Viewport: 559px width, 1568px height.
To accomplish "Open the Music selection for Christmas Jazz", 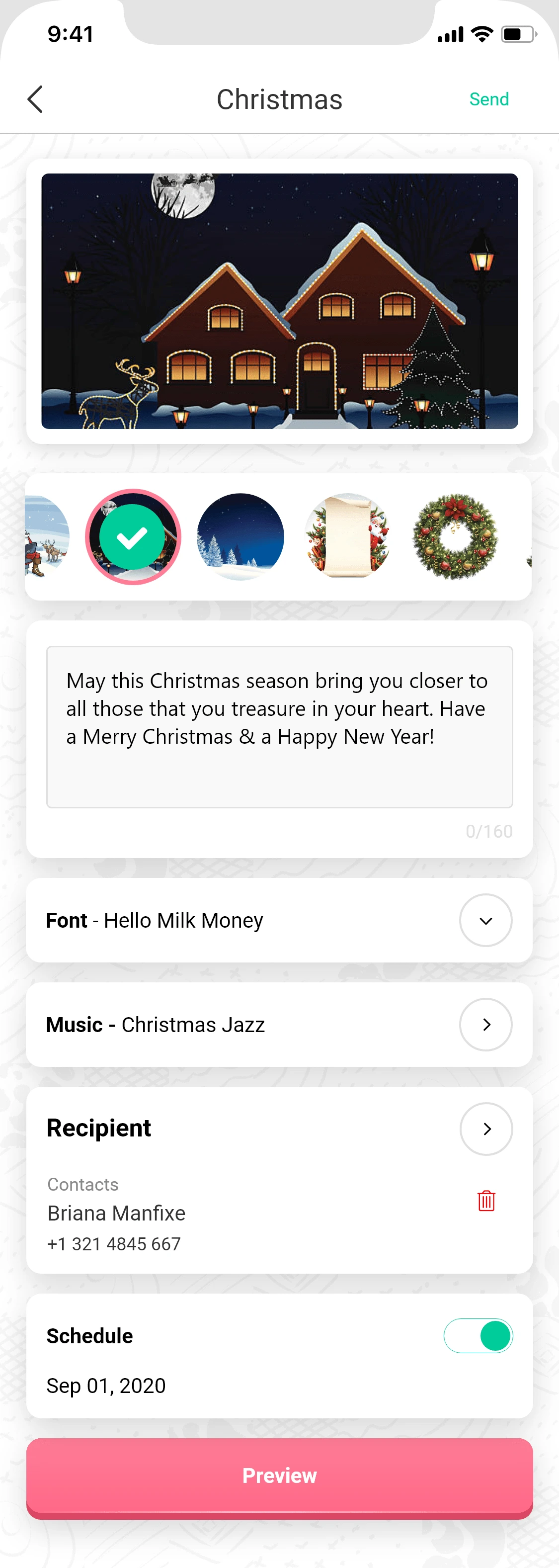I will [x=485, y=1025].
